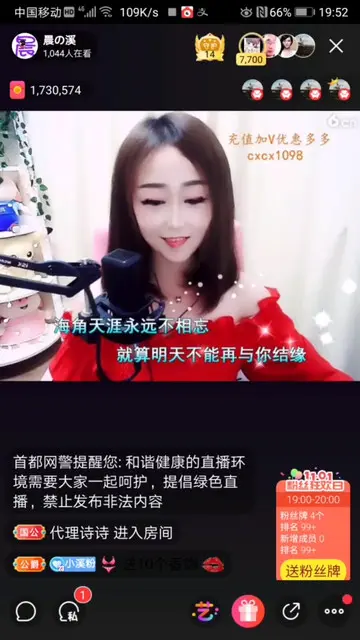The width and height of the screenshot is (360, 640).
Task: Open private messages with one unread
Action: (x=71, y=610)
